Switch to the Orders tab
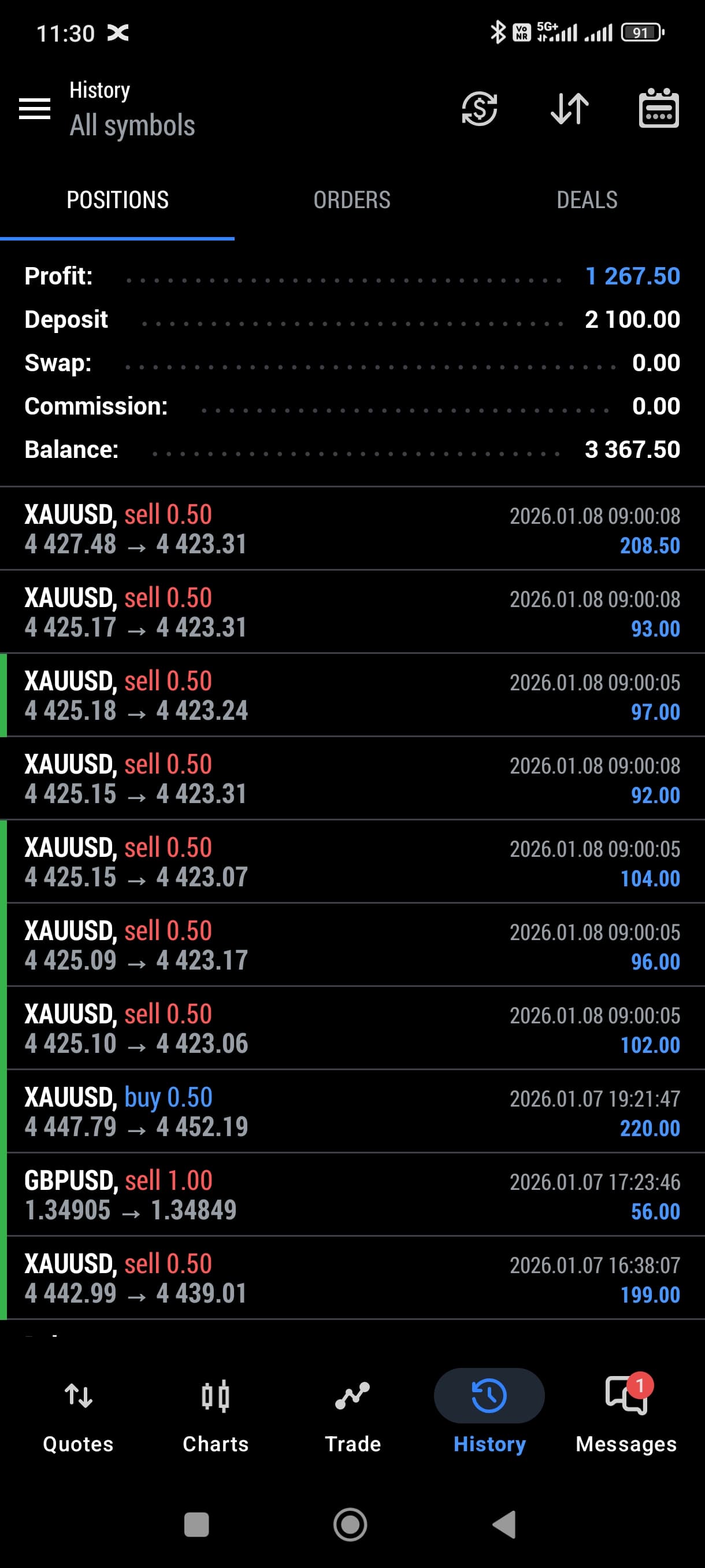 351,200
